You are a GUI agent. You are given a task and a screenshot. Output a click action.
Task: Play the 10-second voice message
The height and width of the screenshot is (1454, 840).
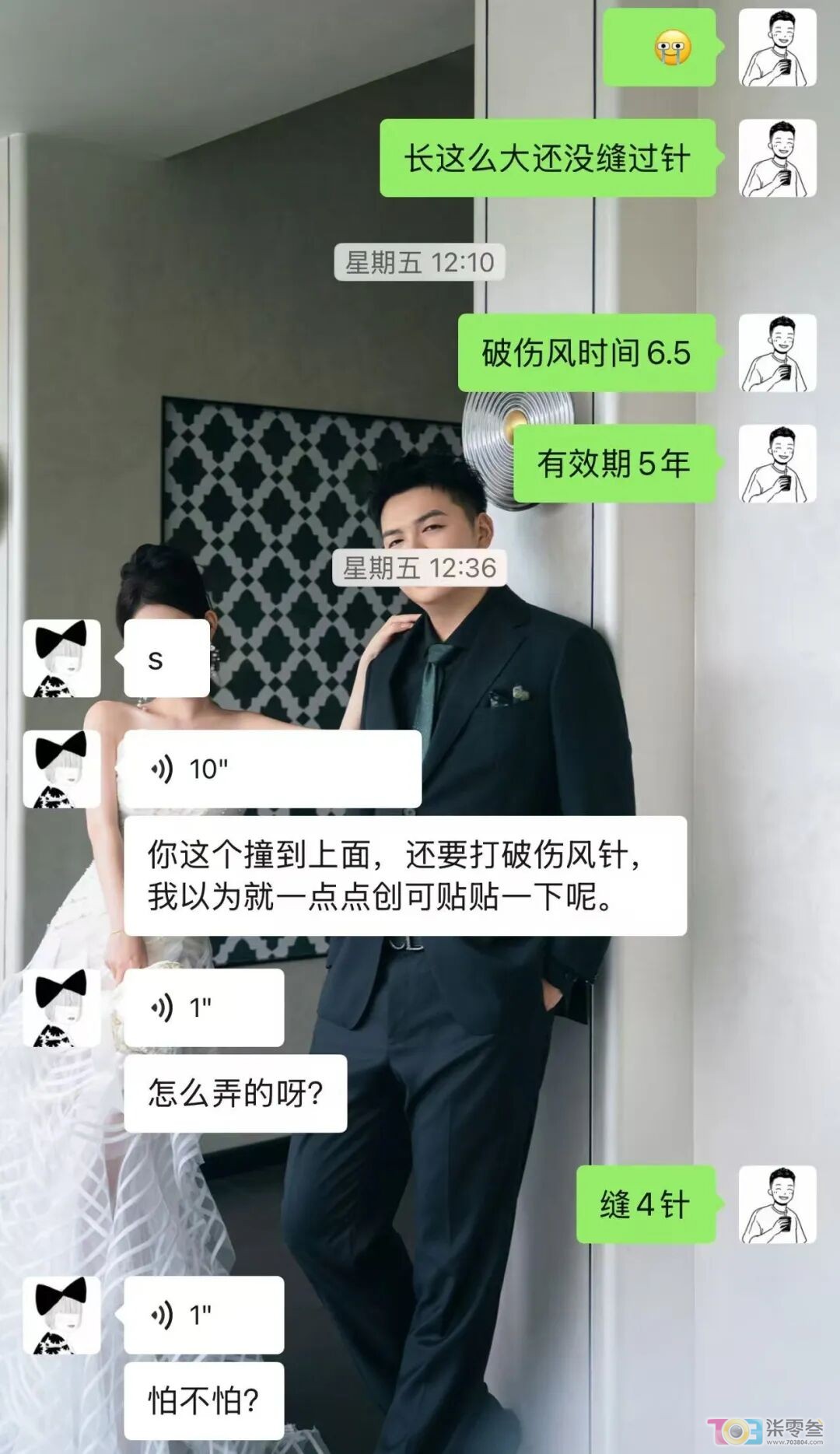pyautogui.click(x=272, y=769)
